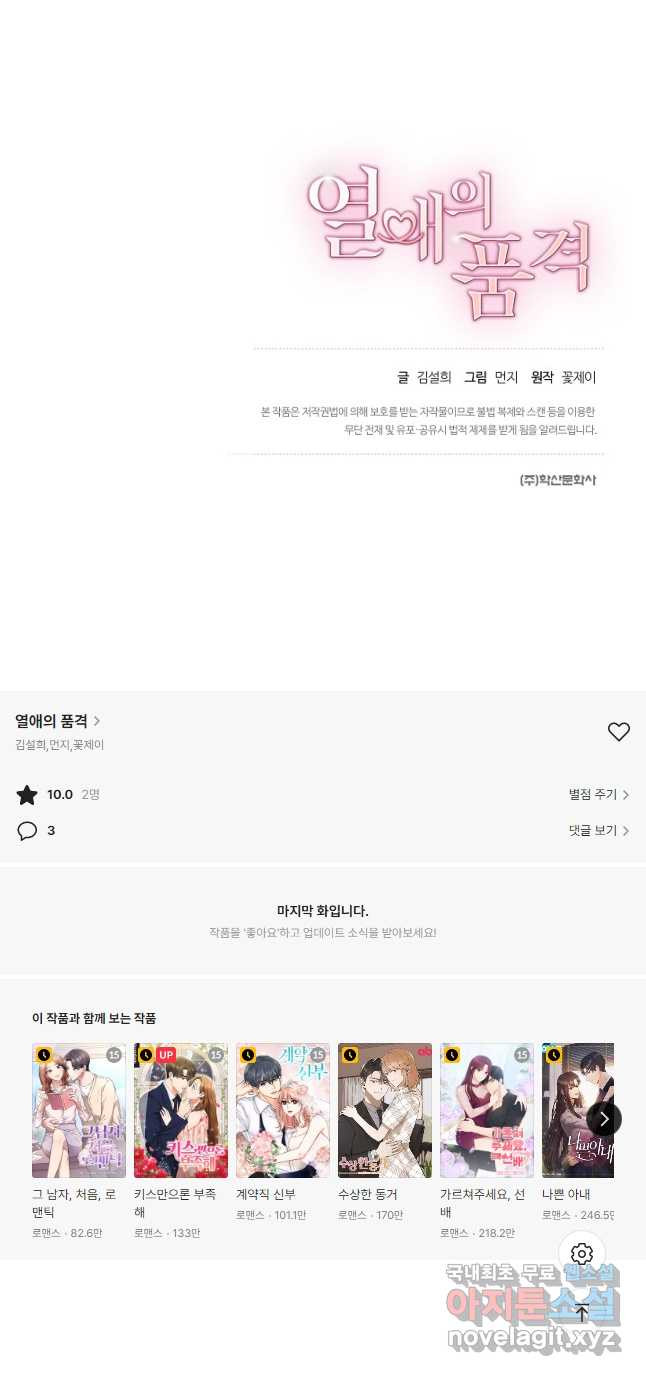The width and height of the screenshot is (646, 1376).
Task: Open viewer settings gear
Action: click(x=582, y=1254)
